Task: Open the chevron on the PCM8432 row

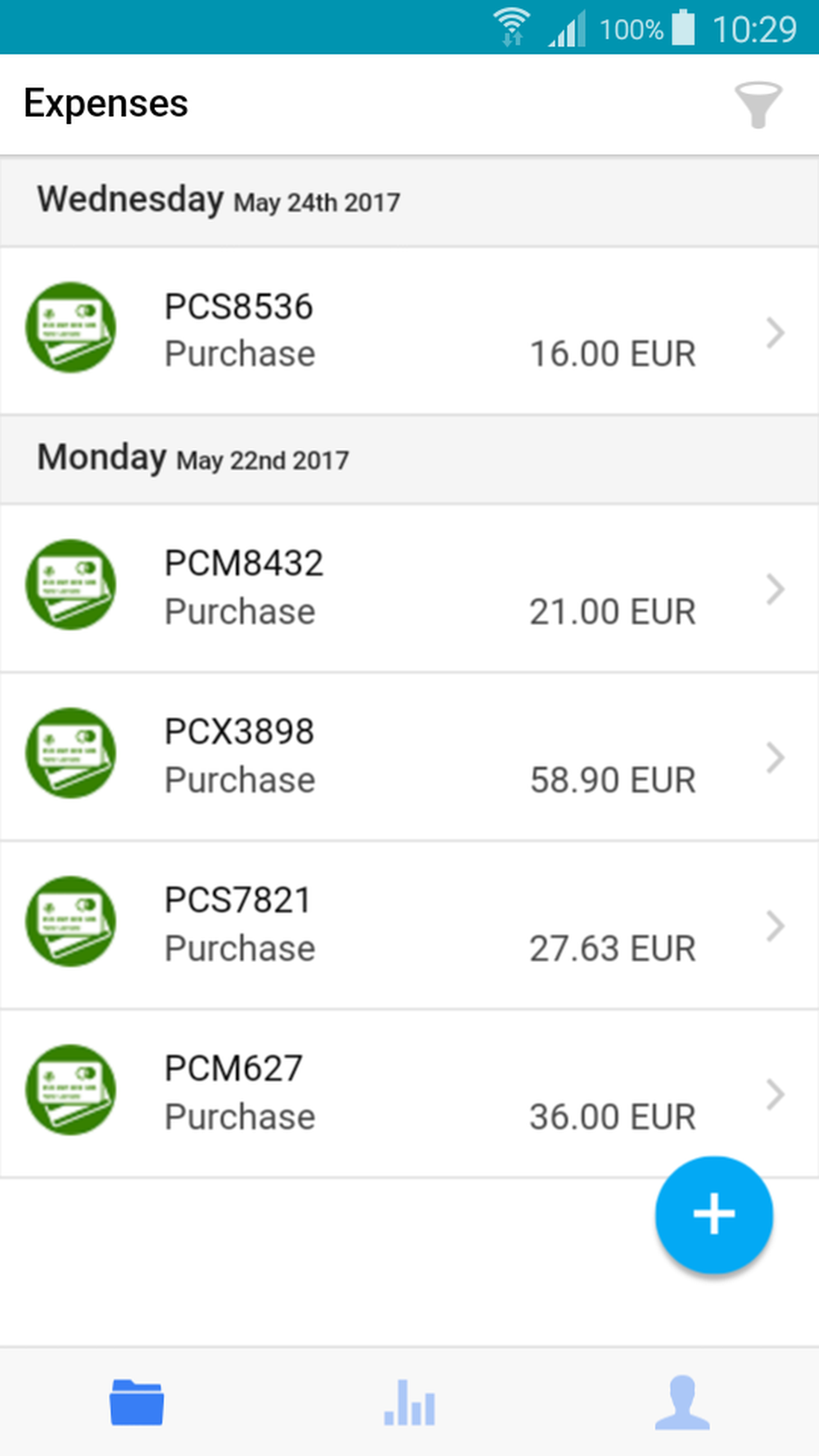Action: (775, 587)
